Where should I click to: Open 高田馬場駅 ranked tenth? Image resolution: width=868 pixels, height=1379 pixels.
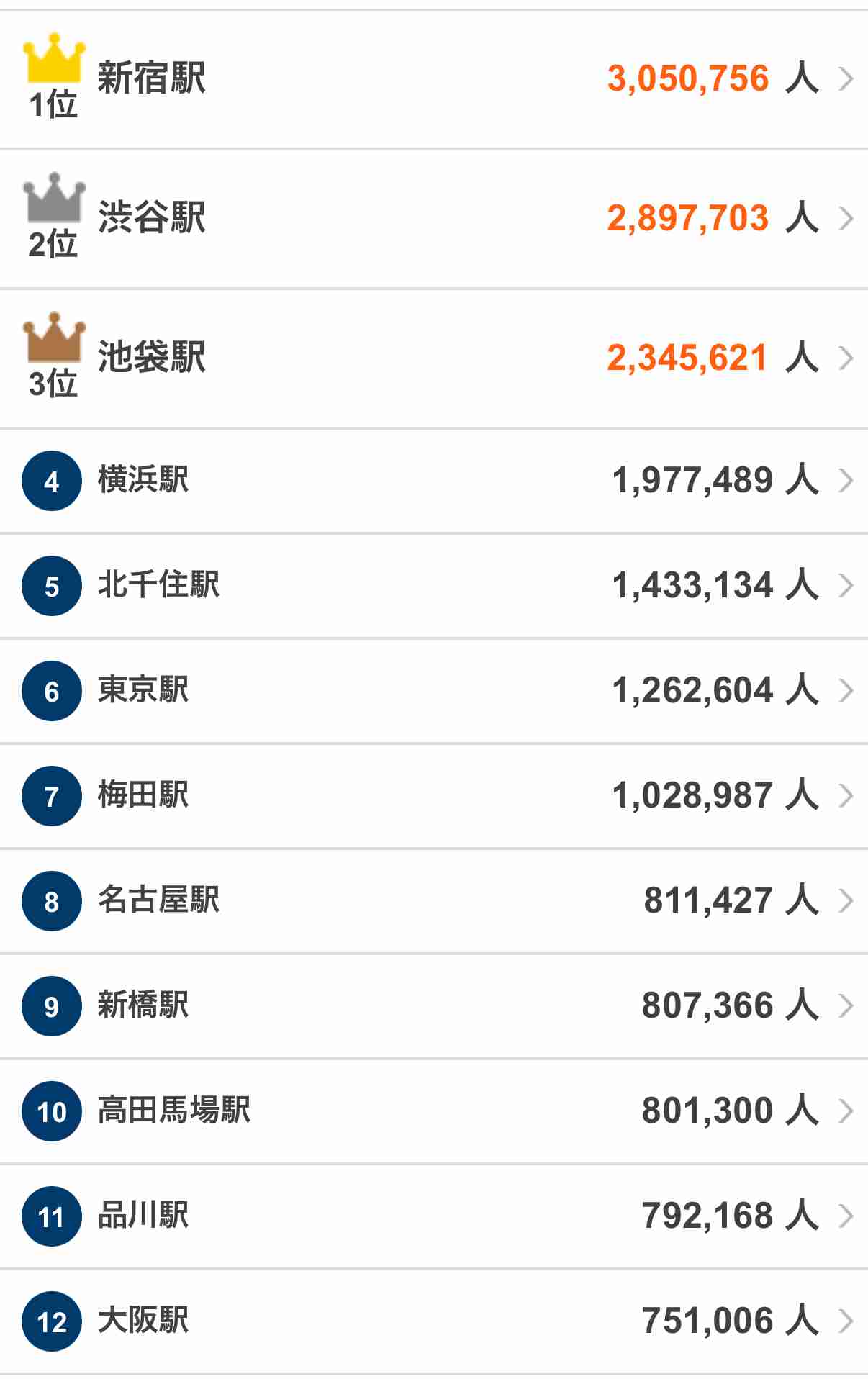(x=433, y=1111)
